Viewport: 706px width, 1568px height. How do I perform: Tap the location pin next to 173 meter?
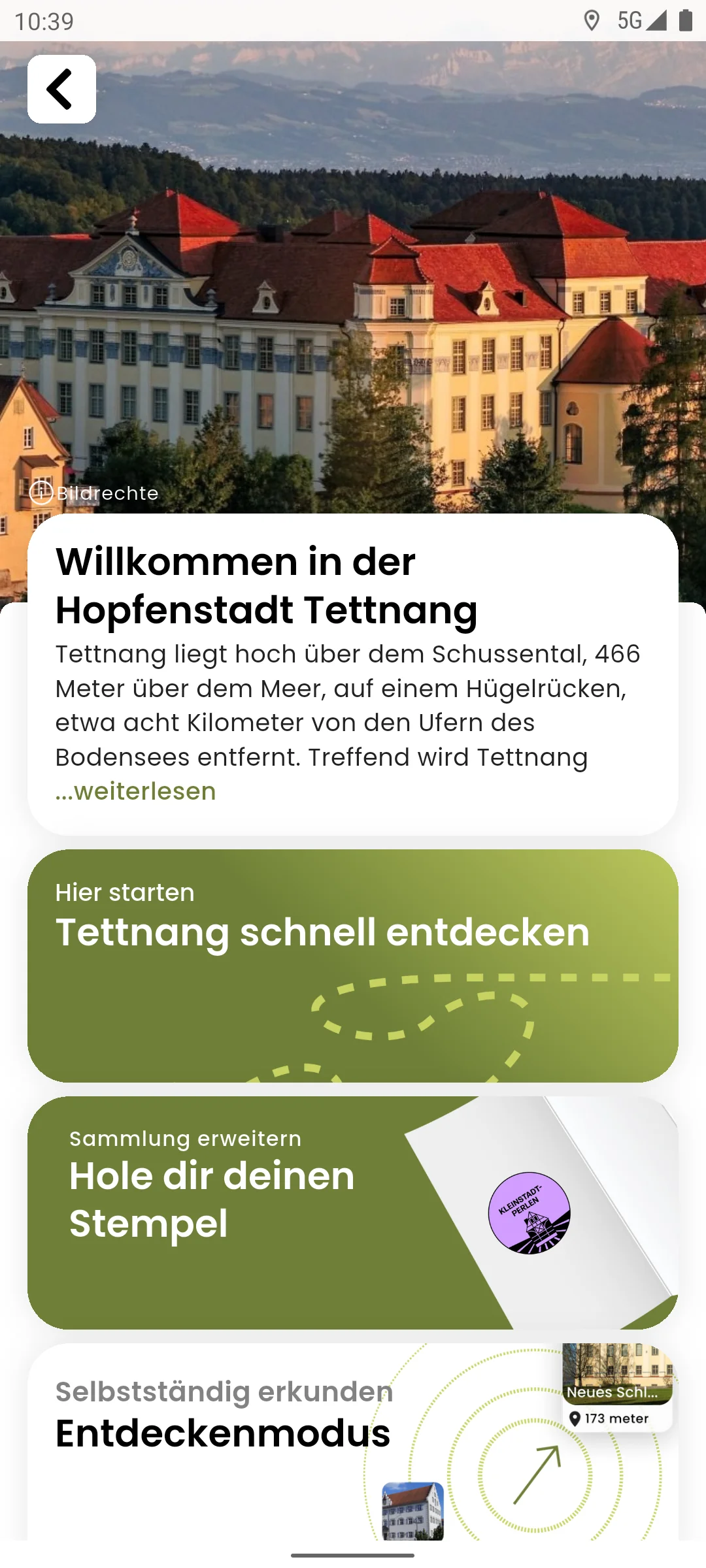pos(575,1418)
